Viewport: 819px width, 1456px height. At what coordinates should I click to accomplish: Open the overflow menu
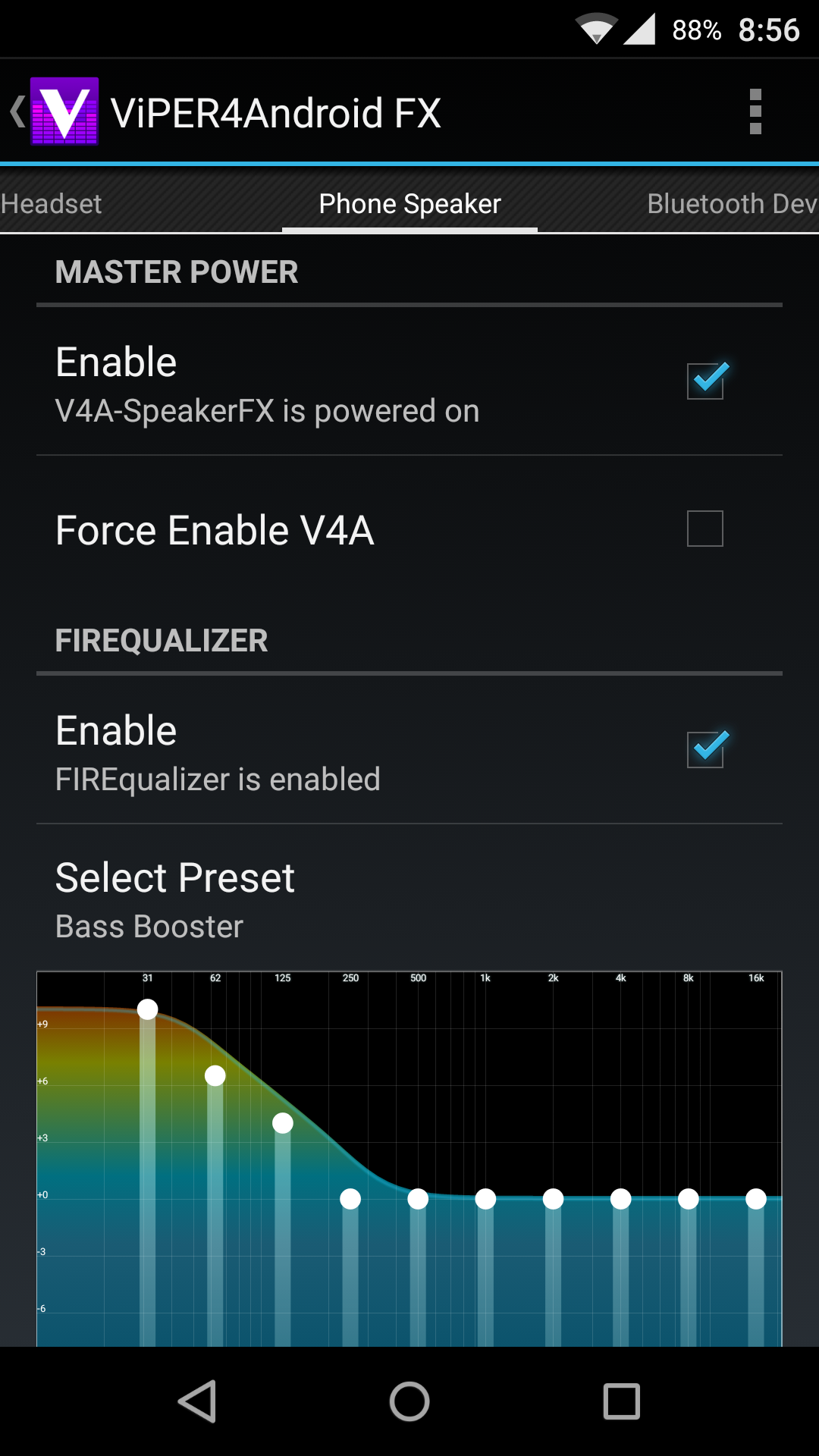(x=755, y=112)
